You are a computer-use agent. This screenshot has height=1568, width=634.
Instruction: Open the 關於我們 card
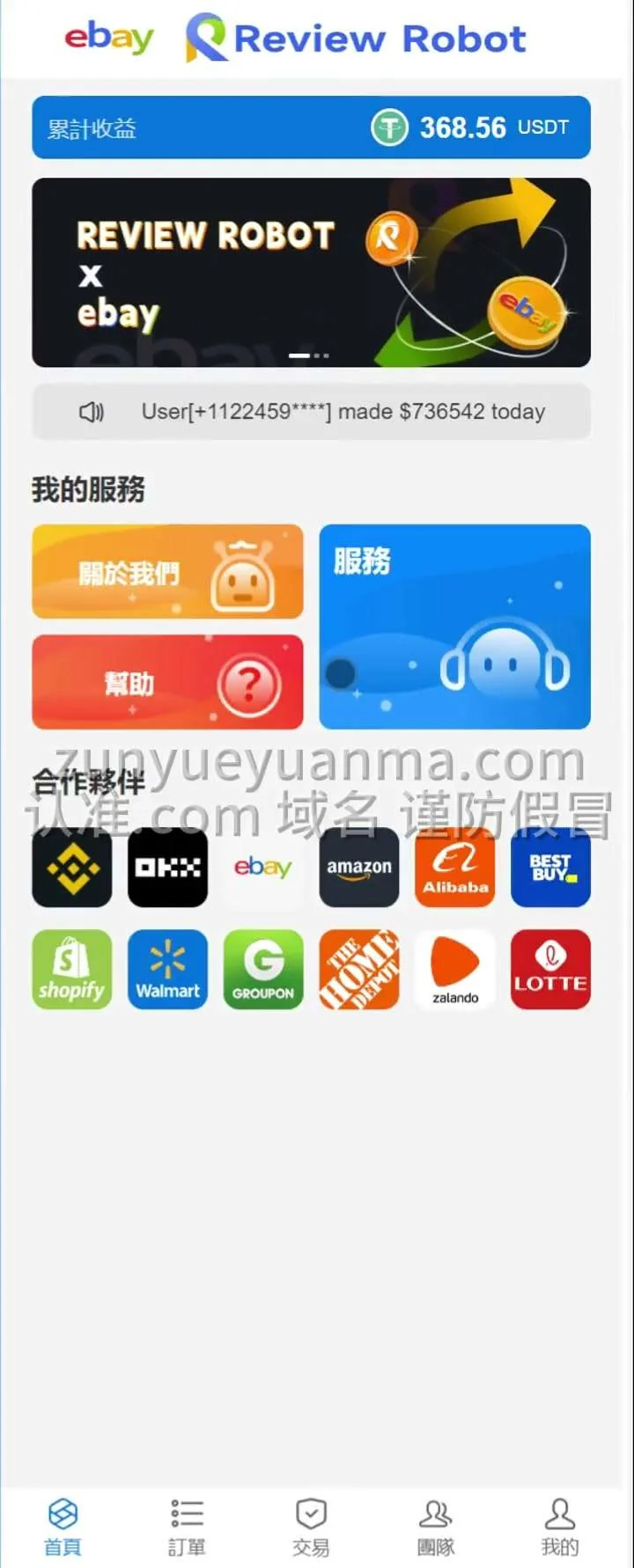[167, 572]
